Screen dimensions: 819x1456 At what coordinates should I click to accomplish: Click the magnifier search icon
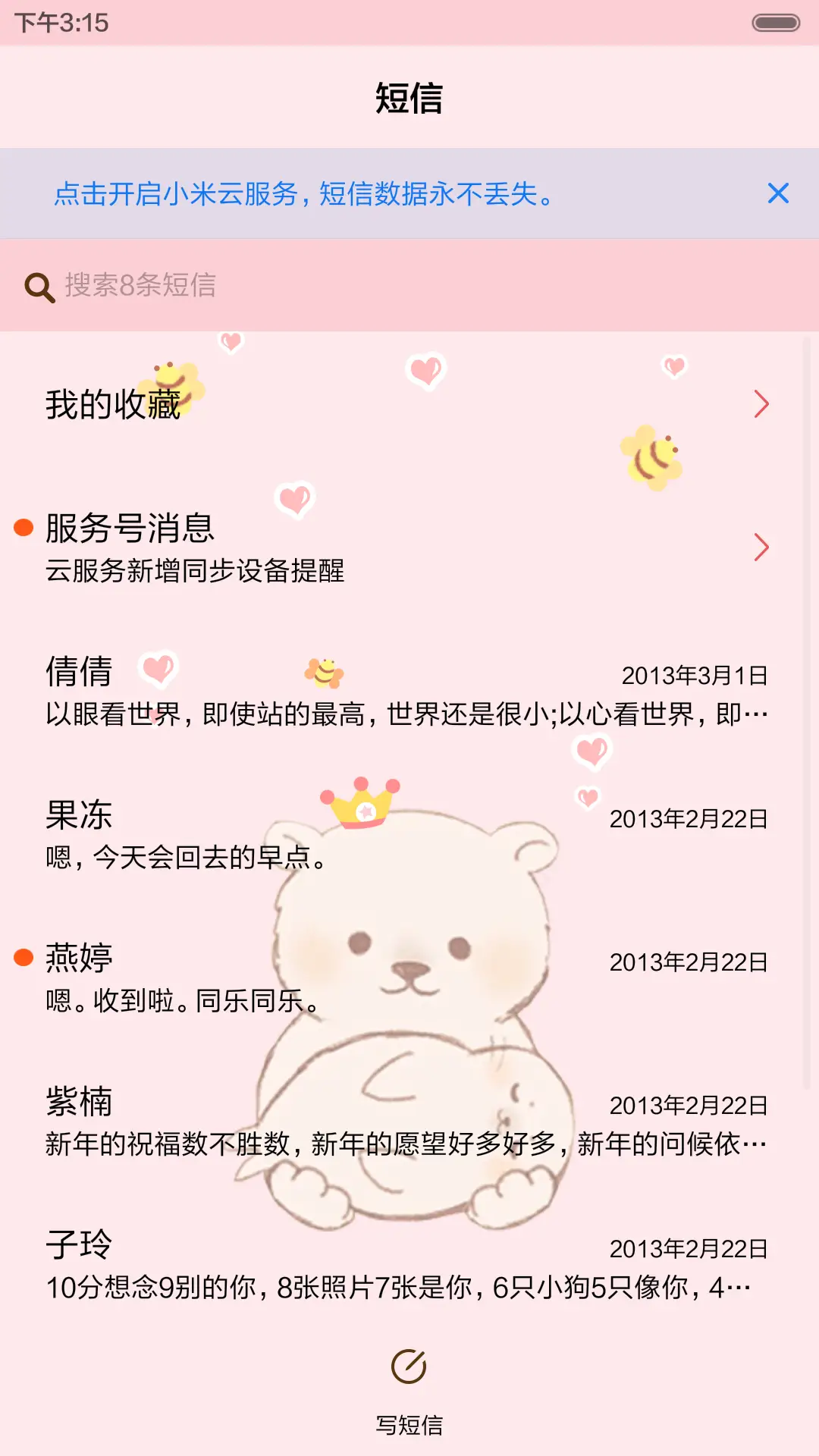coord(39,287)
